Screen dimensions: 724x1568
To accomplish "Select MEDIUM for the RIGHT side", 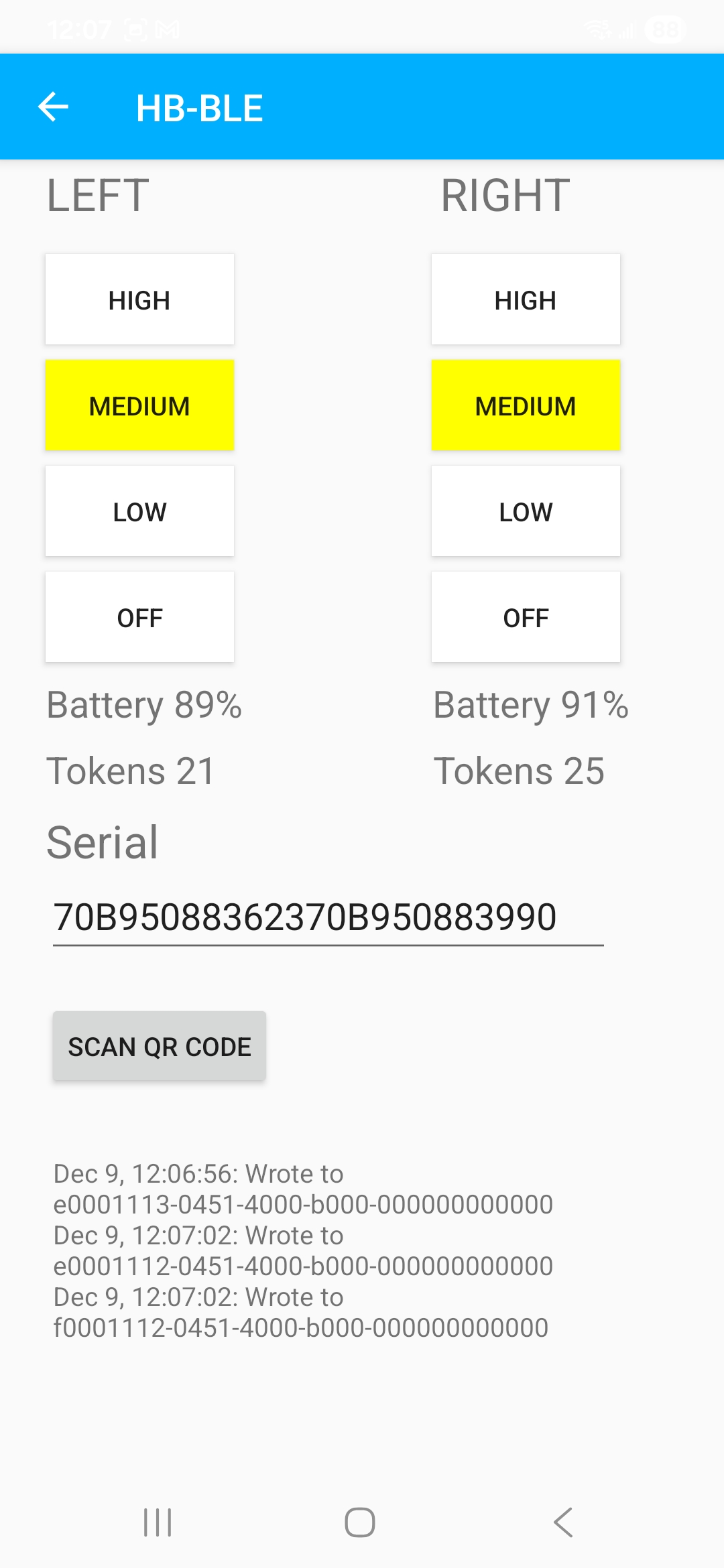I will (526, 405).
